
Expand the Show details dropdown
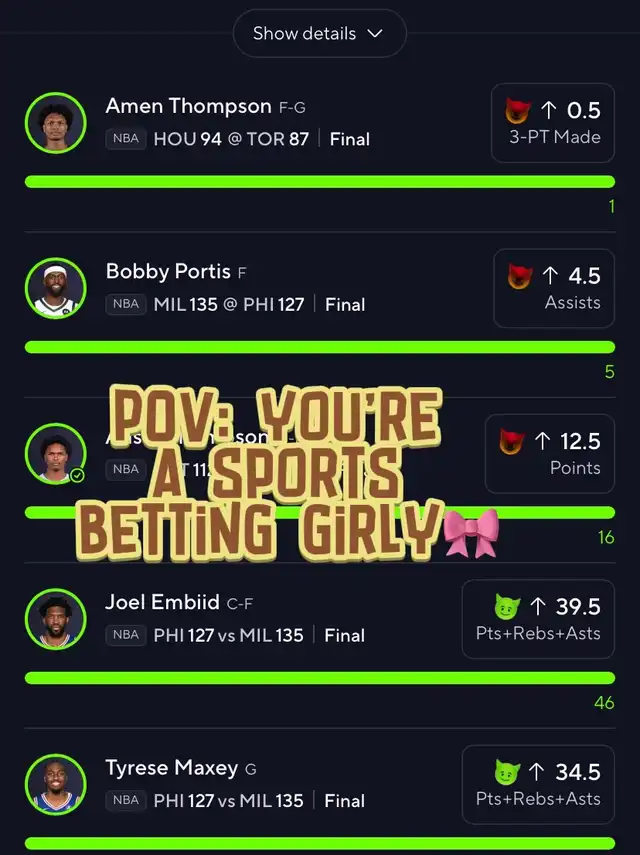coord(319,33)
